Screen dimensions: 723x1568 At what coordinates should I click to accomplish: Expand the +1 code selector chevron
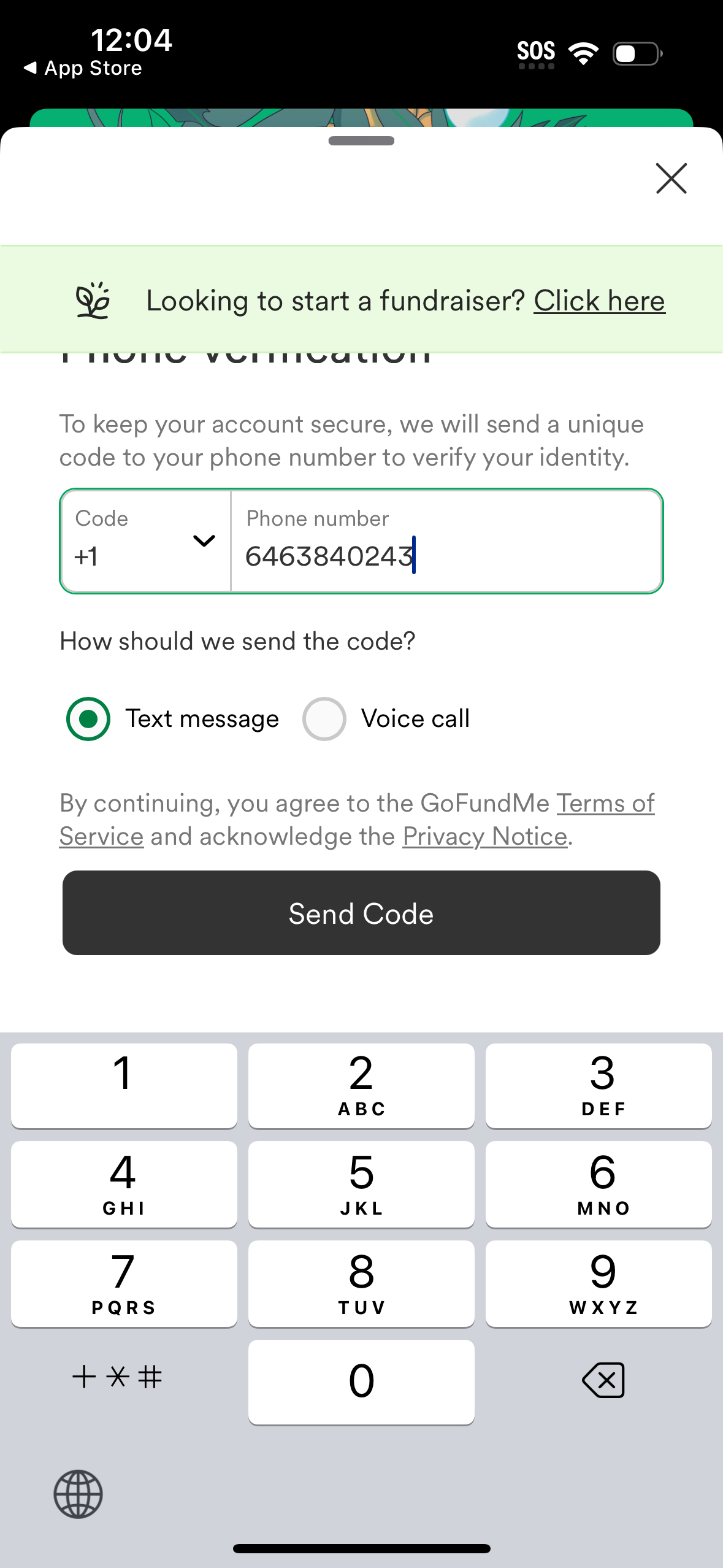tap(204, 542)
